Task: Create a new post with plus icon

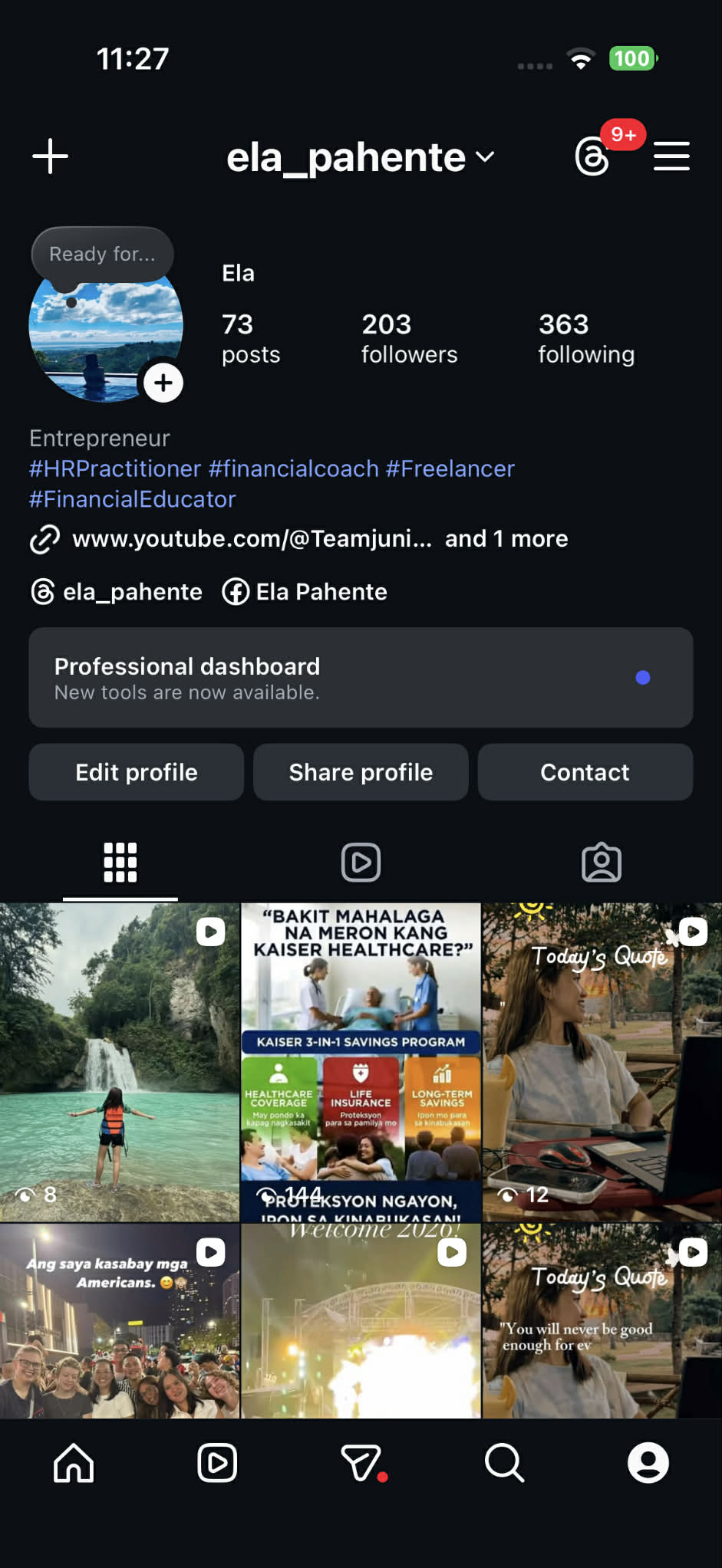Action: tap(51, 156)
